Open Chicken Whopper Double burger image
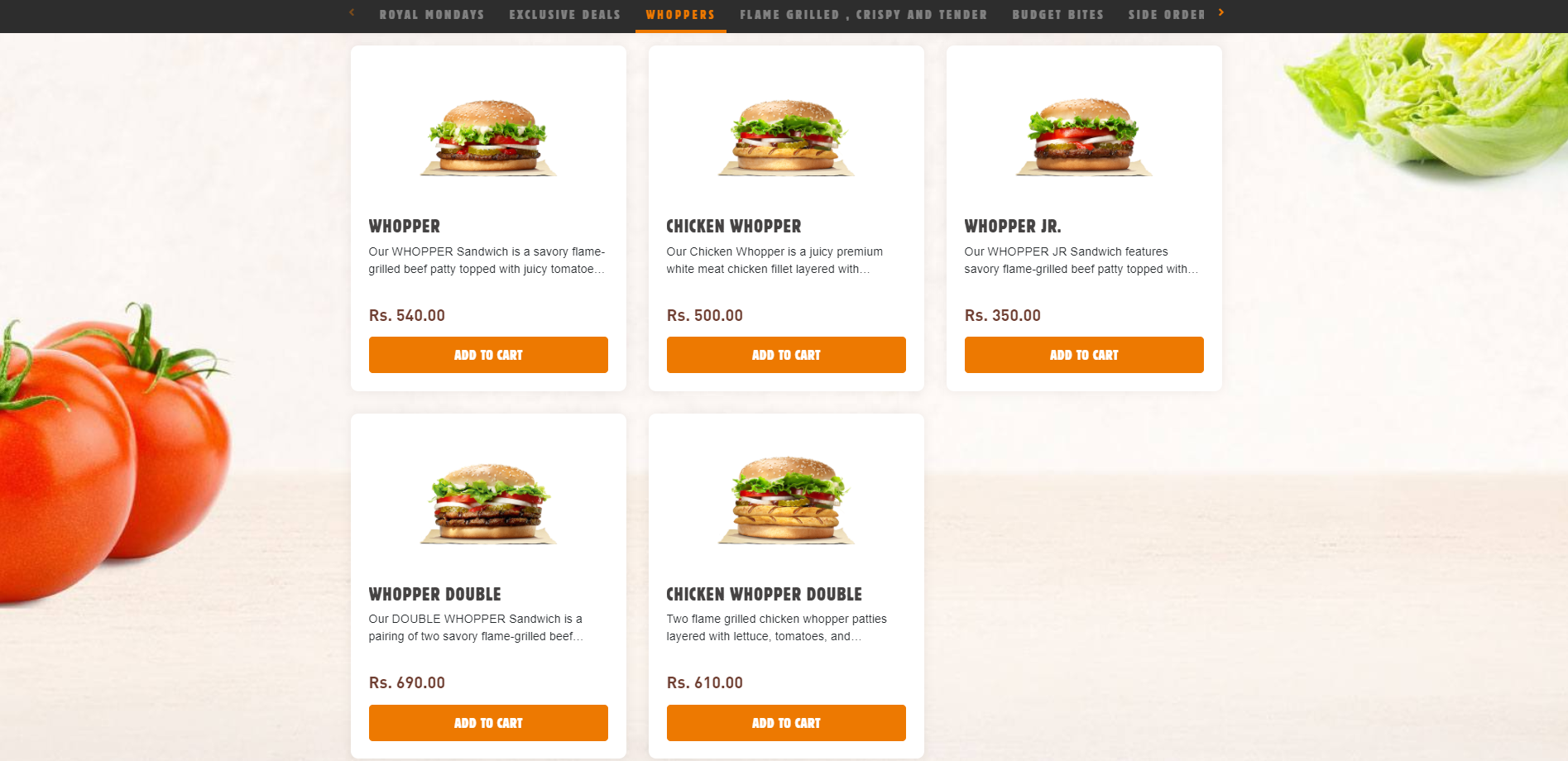 tap(786, 500)
